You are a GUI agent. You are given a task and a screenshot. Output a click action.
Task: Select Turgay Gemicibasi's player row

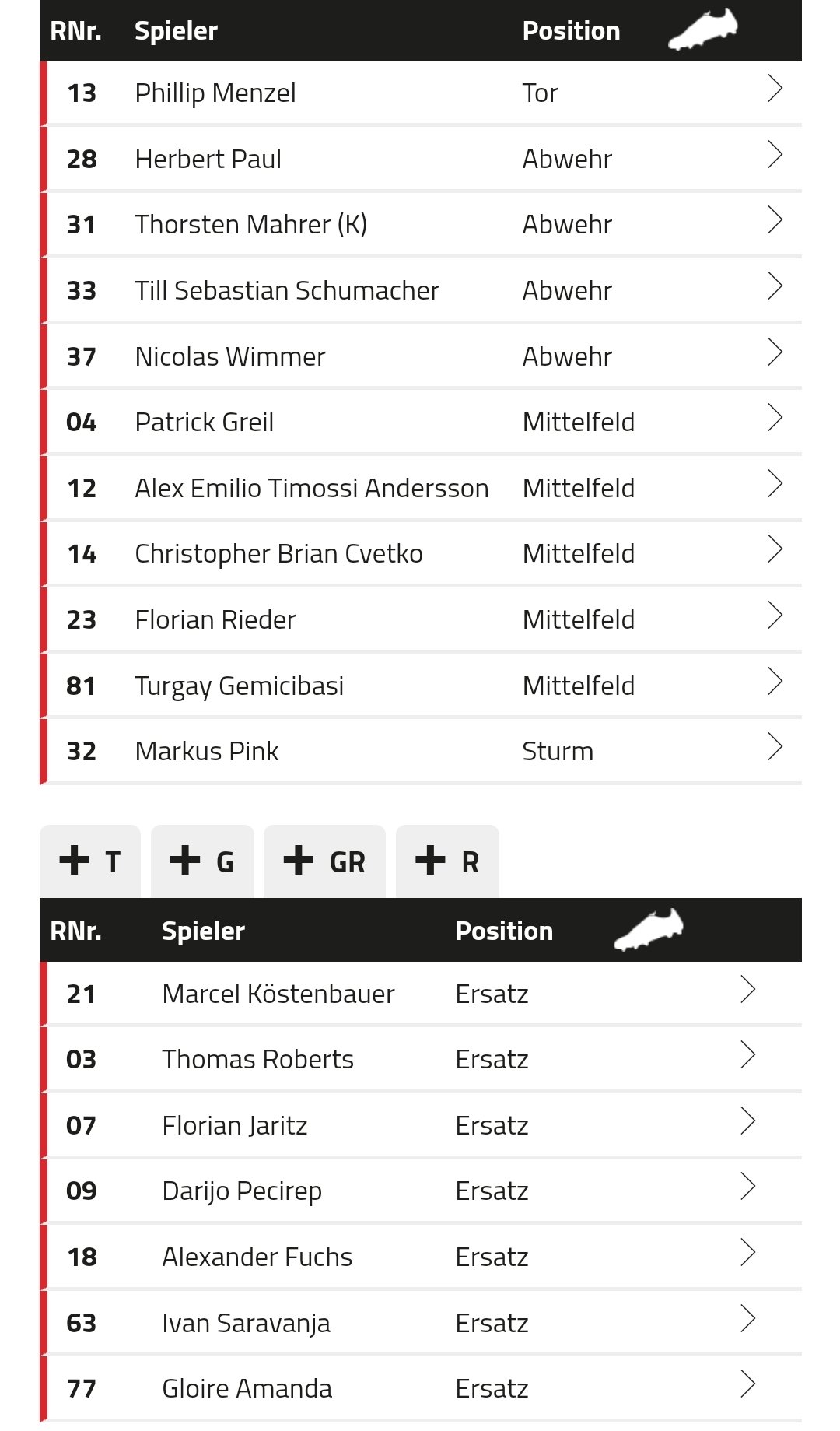coord(421,686)
